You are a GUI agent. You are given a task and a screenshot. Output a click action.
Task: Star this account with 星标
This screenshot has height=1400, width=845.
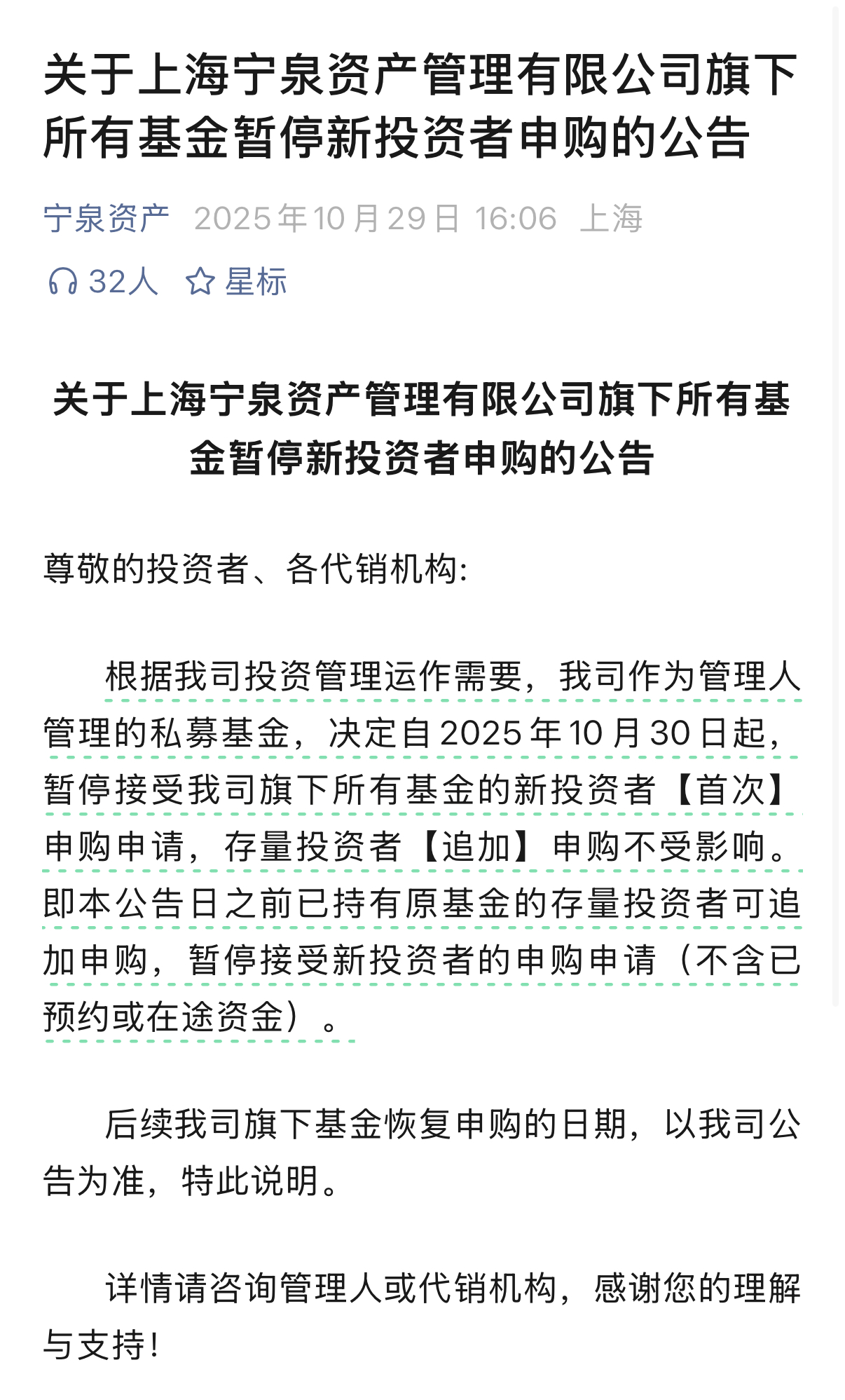click(x=236, y=282)
